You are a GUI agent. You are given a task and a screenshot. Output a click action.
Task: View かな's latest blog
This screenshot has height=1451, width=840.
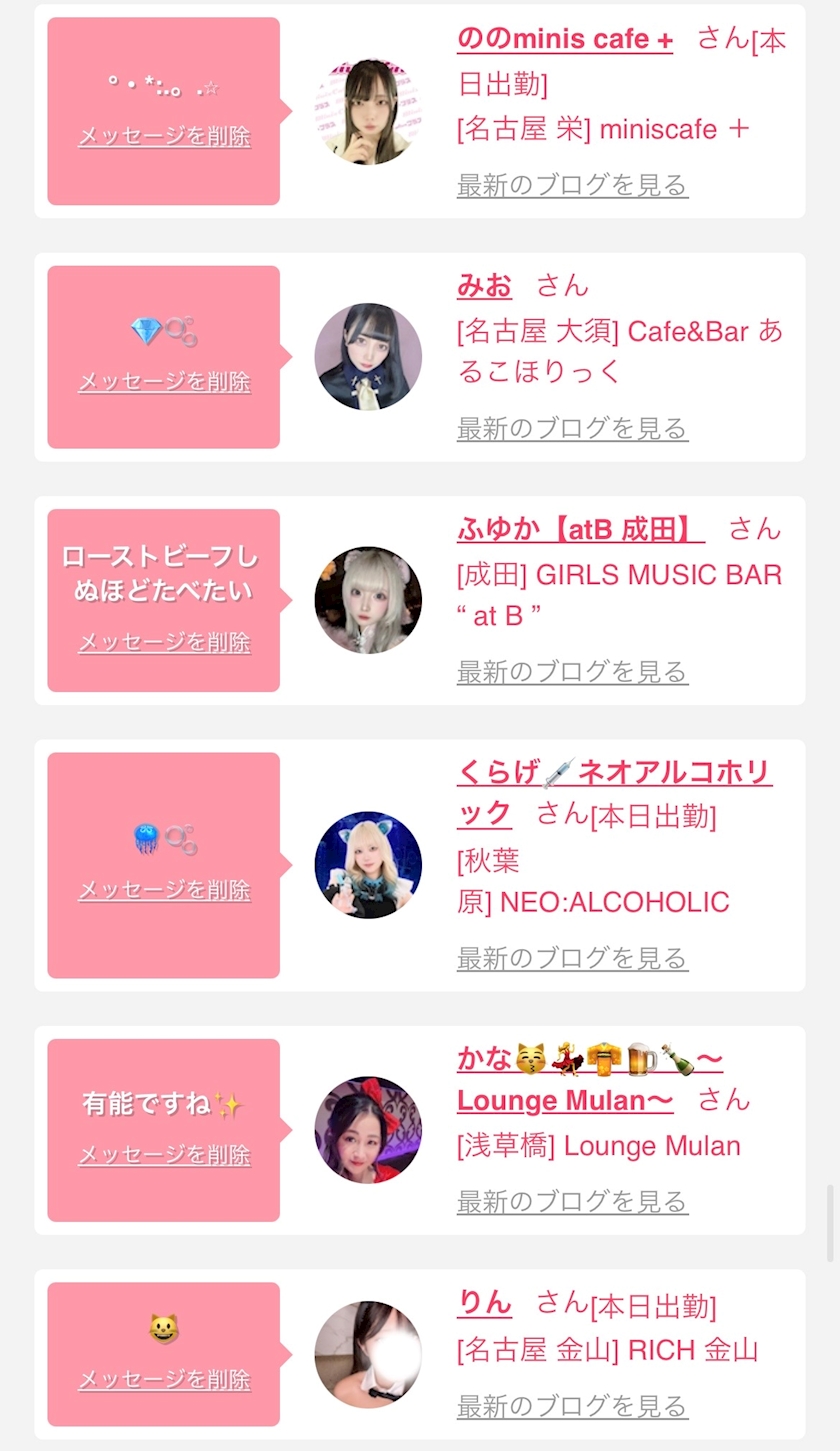(x=572, y=1201)
